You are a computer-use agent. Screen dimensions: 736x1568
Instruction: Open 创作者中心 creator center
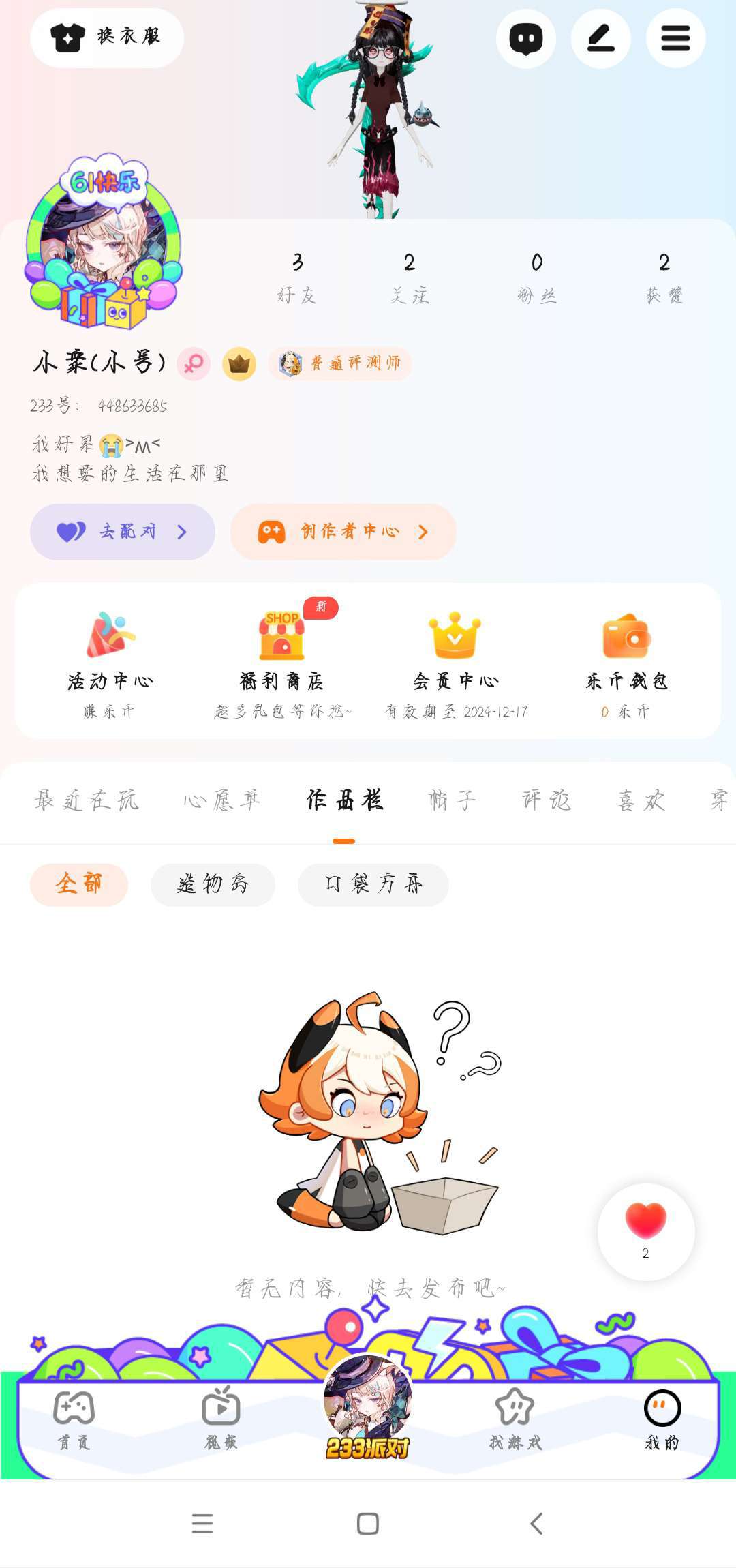tap(343, 532)
